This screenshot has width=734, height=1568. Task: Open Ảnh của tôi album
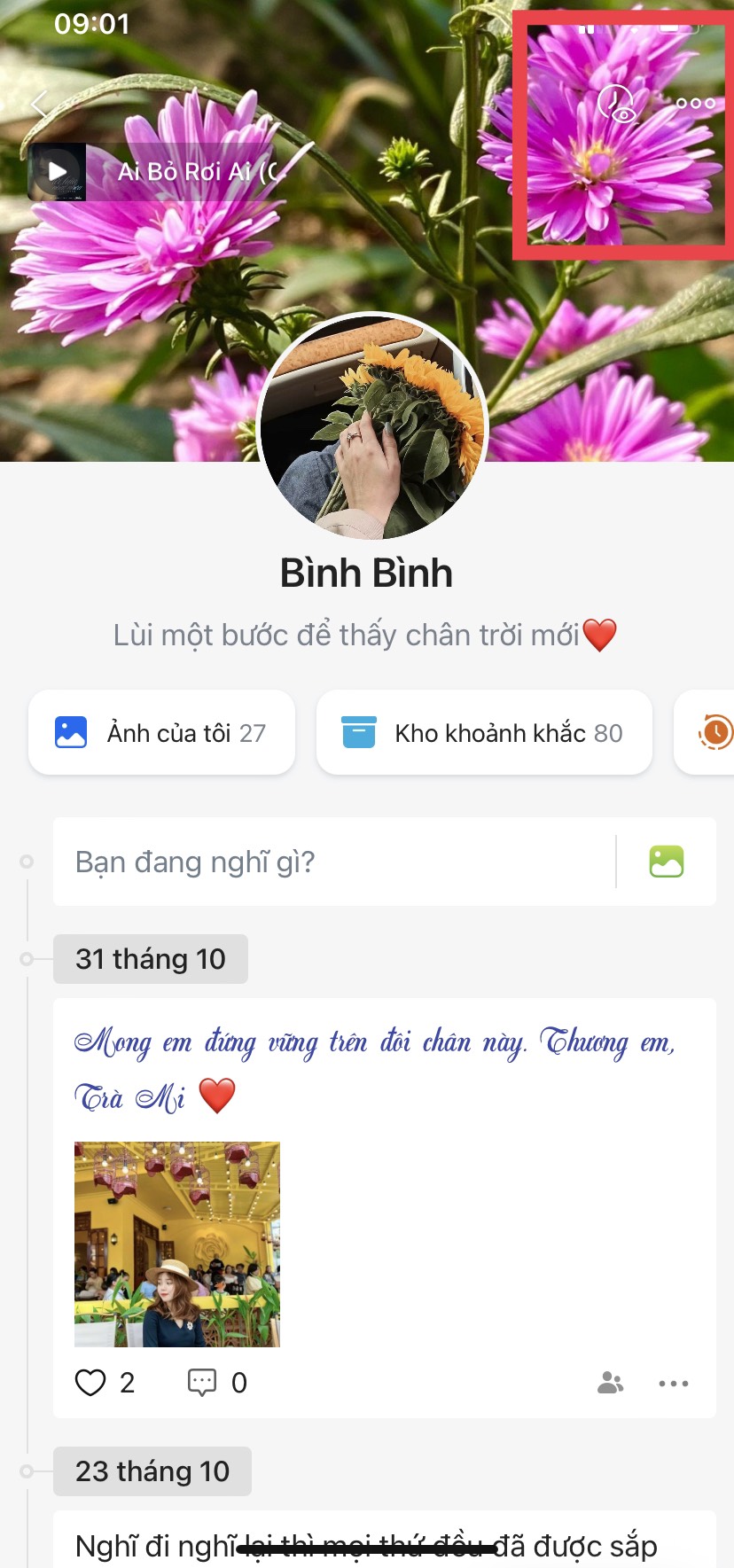161,733
